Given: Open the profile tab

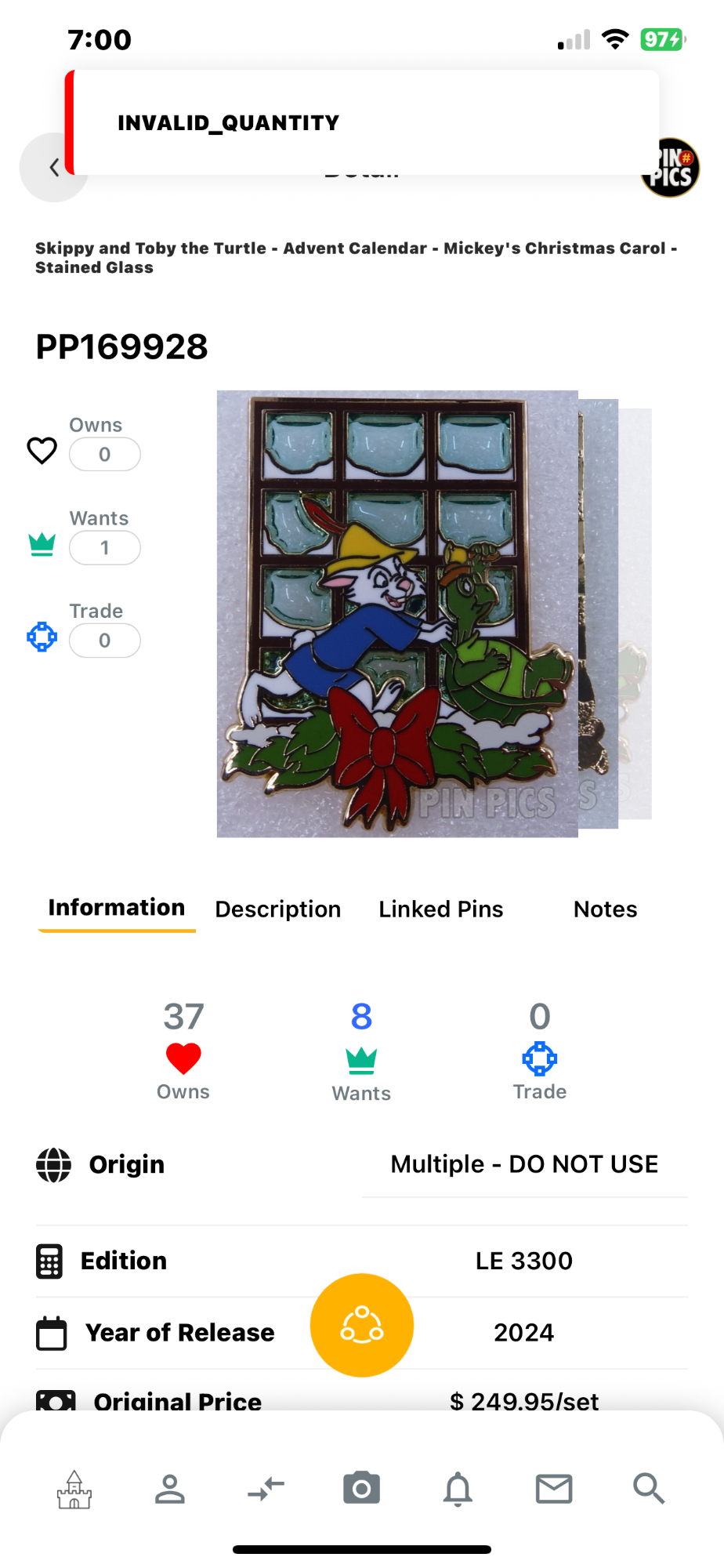Looking at the screenshot, I should tap(170, 1489).
